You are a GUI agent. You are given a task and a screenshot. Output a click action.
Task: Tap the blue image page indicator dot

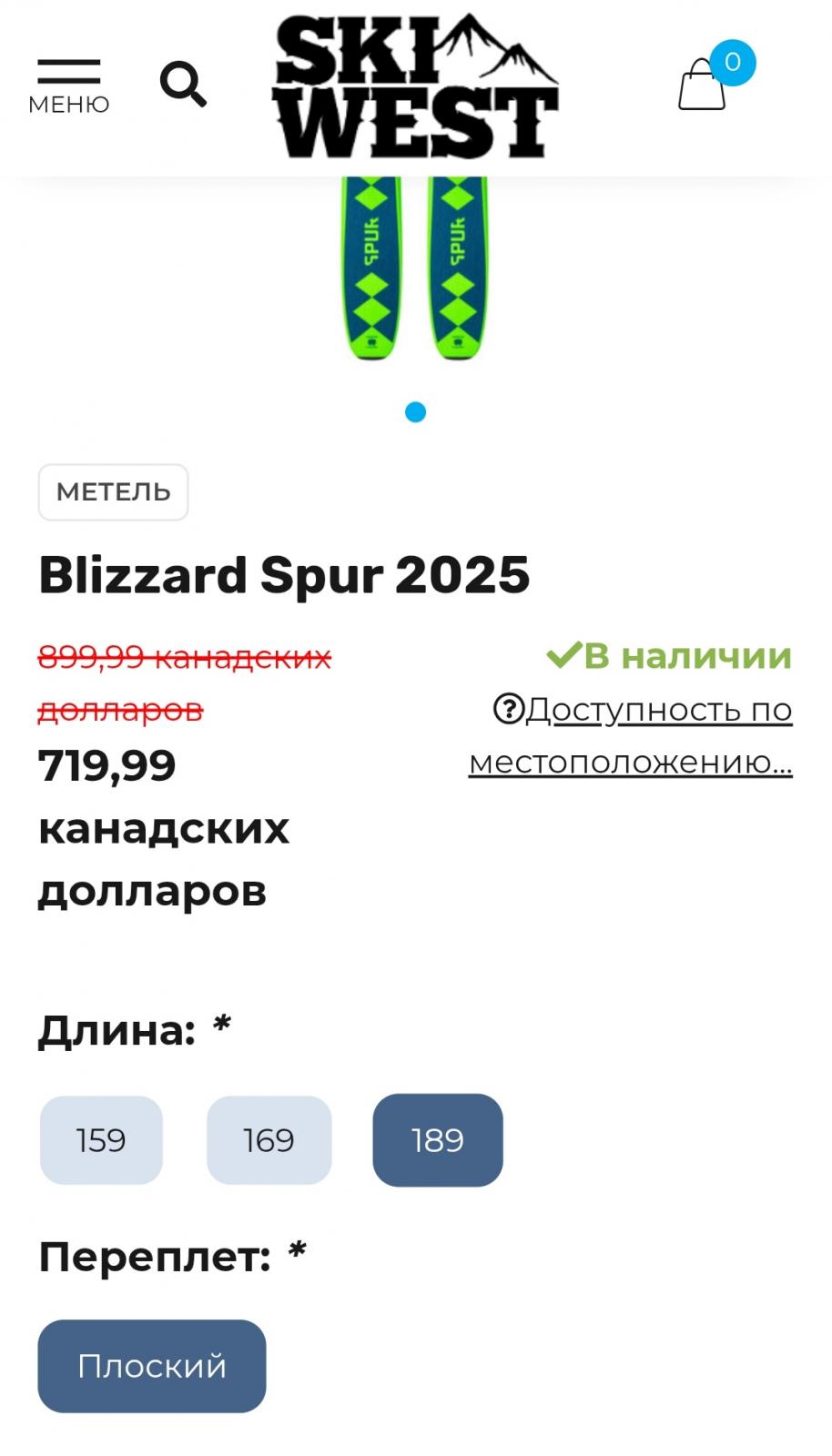coord(415,412)
